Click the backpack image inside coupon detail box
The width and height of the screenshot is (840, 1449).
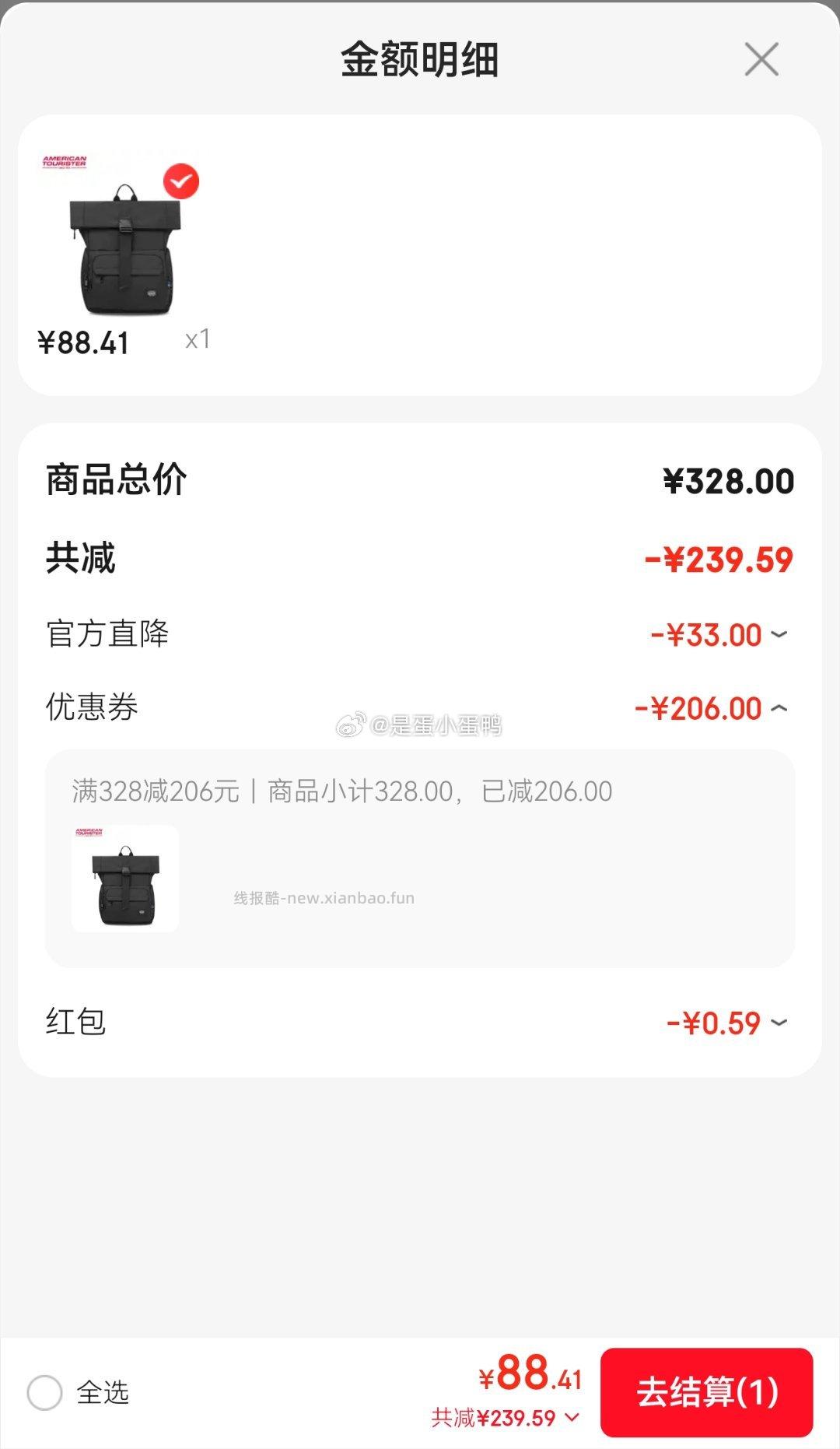pyautogui.click(x=126, y=879)
